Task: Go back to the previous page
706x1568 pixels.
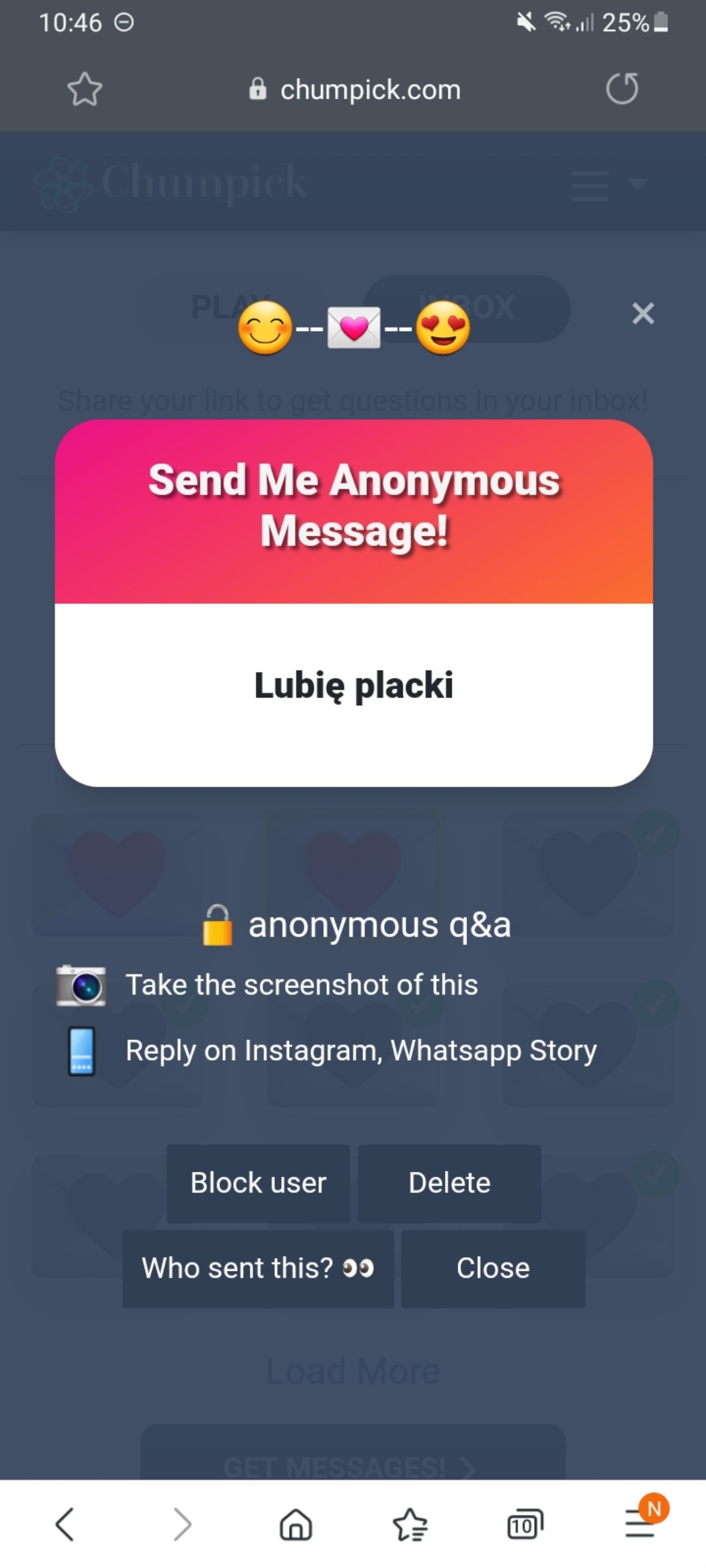Action: (x=65, y=1524)
